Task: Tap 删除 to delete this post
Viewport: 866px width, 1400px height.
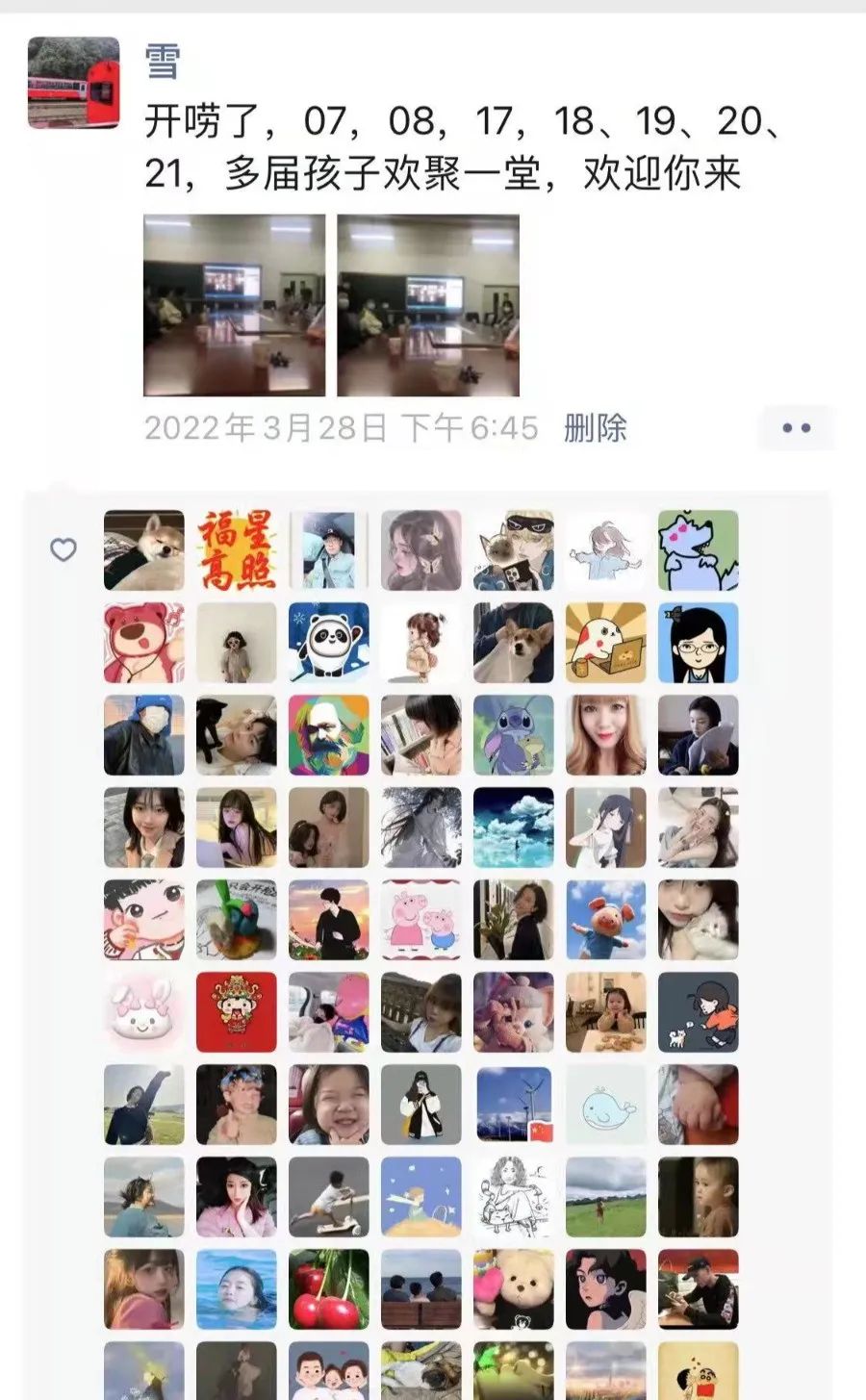Action: pos(595,427)
